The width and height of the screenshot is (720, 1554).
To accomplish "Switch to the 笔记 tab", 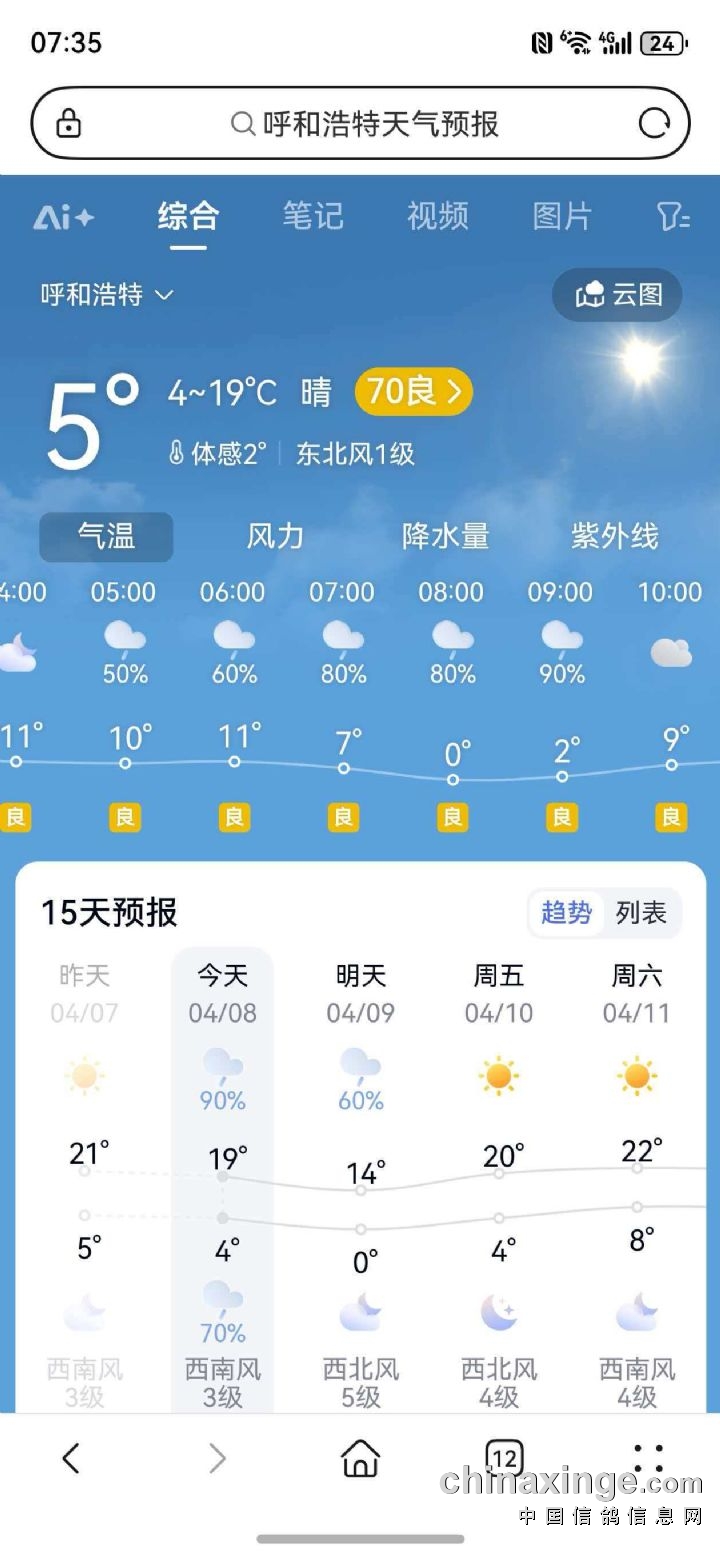I will coord(312,216).
